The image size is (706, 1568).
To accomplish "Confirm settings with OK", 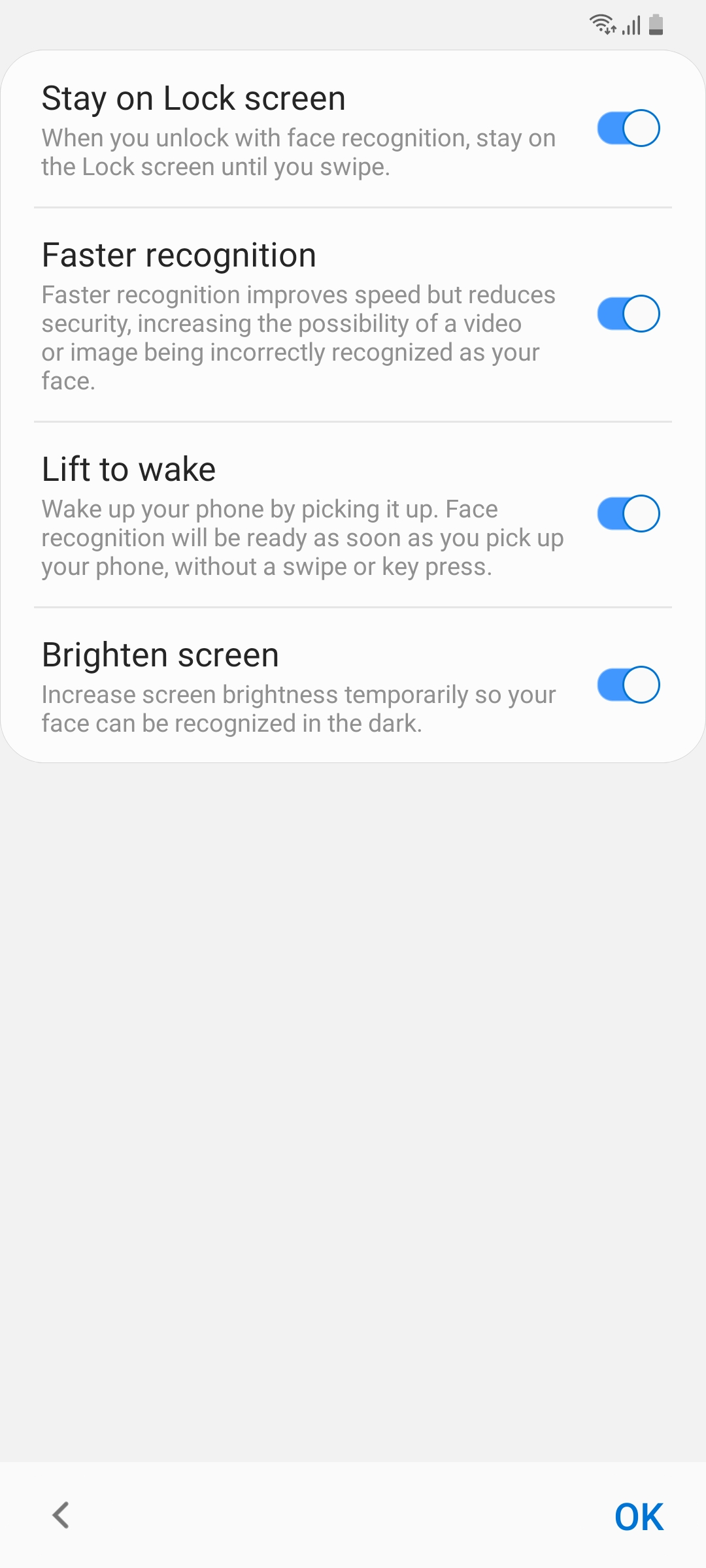I will (639, 1516).
